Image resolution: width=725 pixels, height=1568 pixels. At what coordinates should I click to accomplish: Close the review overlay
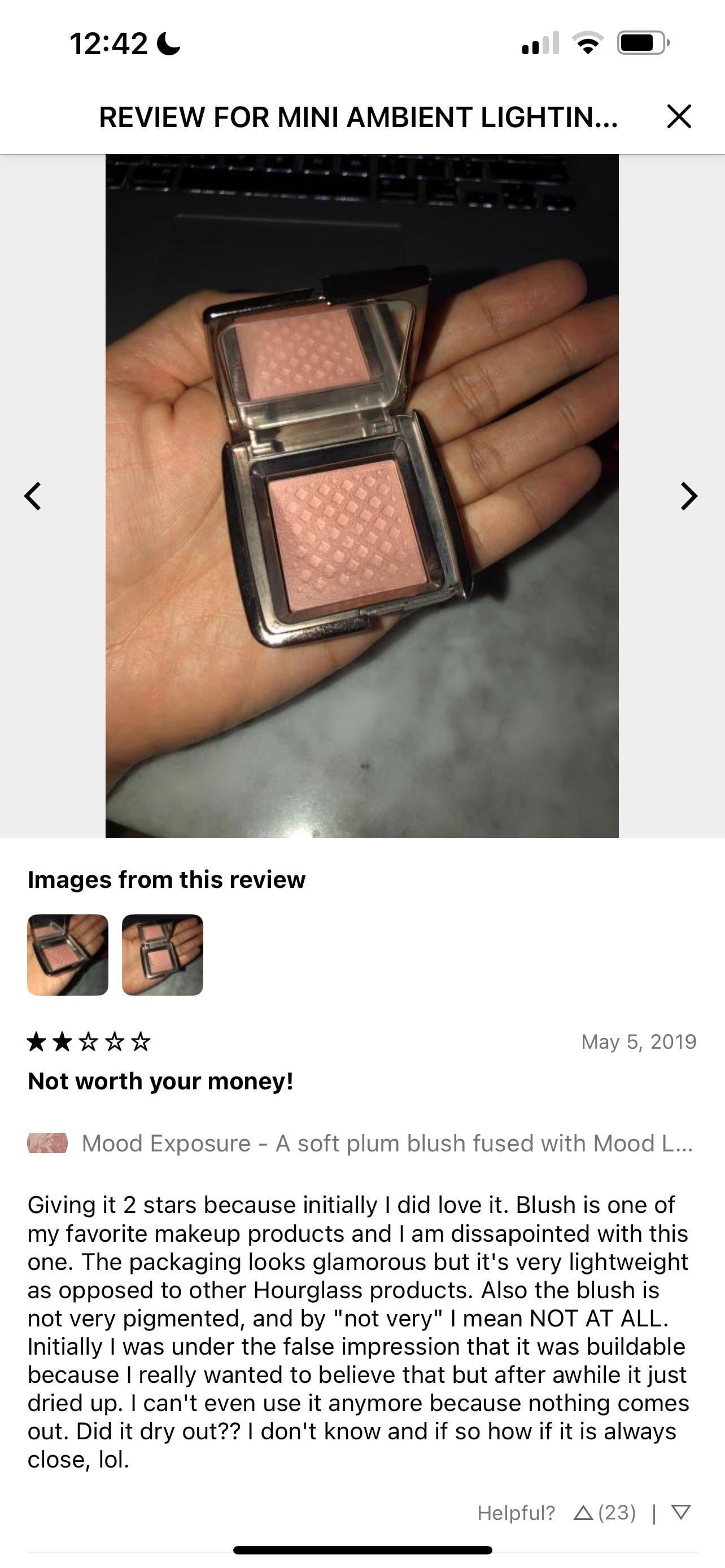pyautogui.click(x=679, y=116)
